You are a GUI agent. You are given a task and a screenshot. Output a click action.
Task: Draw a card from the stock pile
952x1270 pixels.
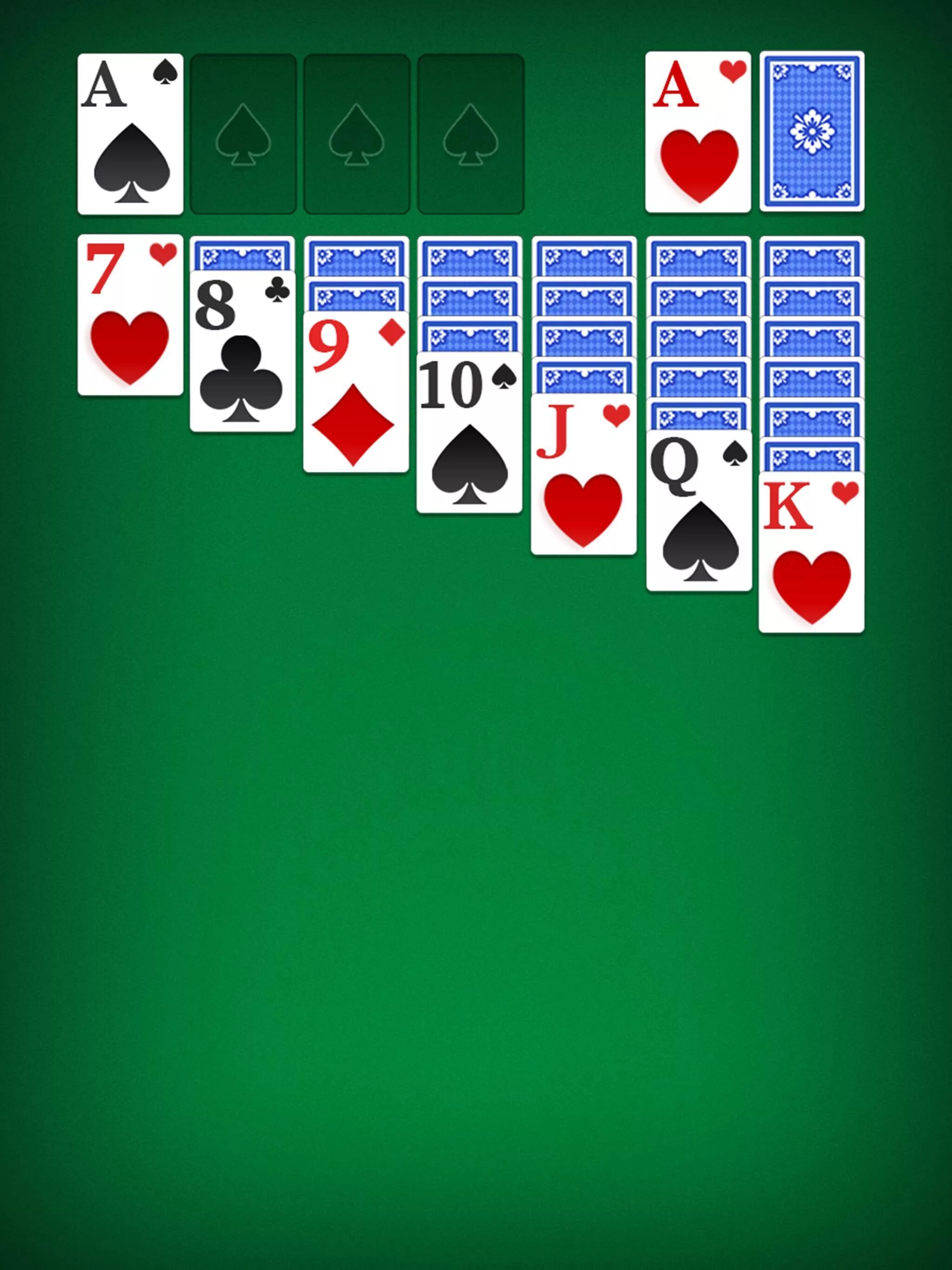click(x=811, y=132)
